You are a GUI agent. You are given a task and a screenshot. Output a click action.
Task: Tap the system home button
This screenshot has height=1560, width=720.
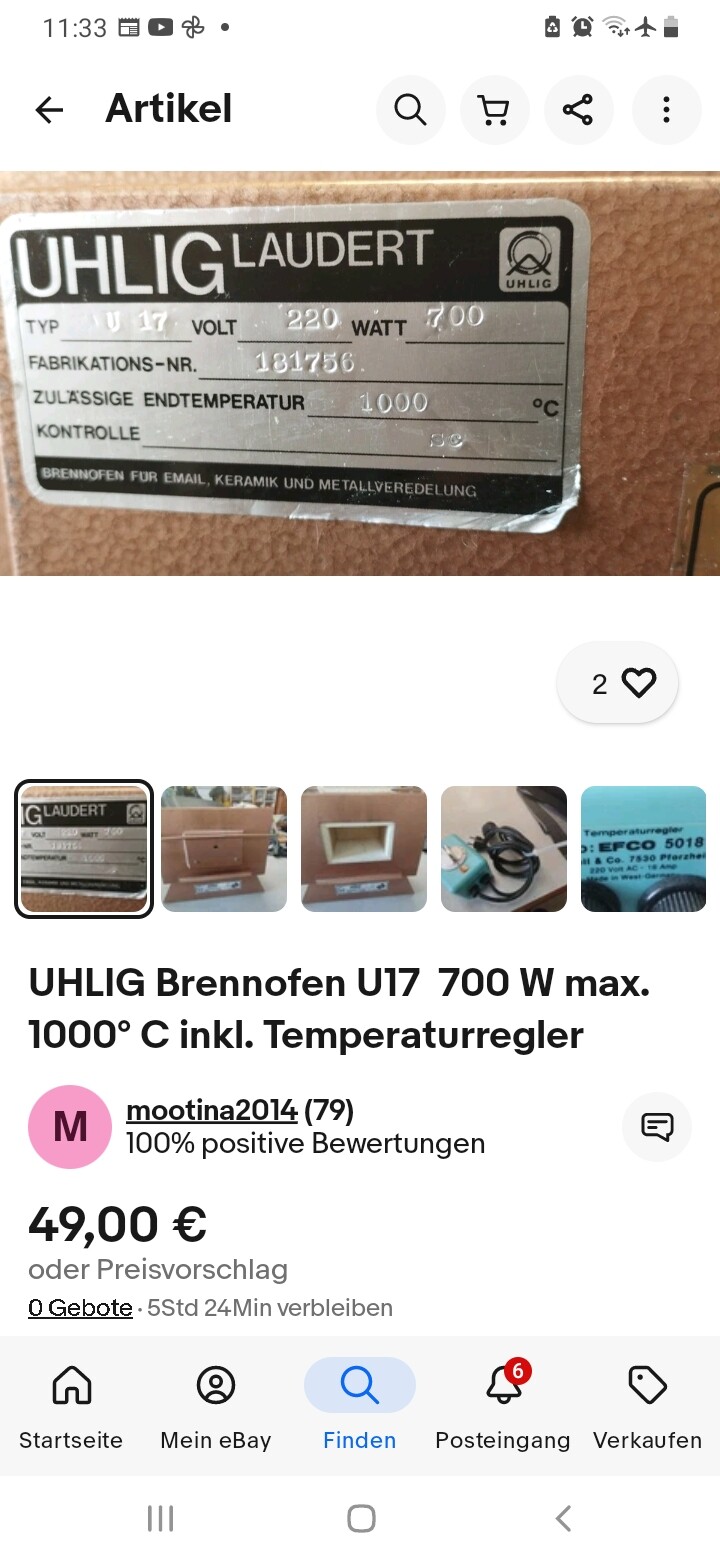coord(361,1518)
